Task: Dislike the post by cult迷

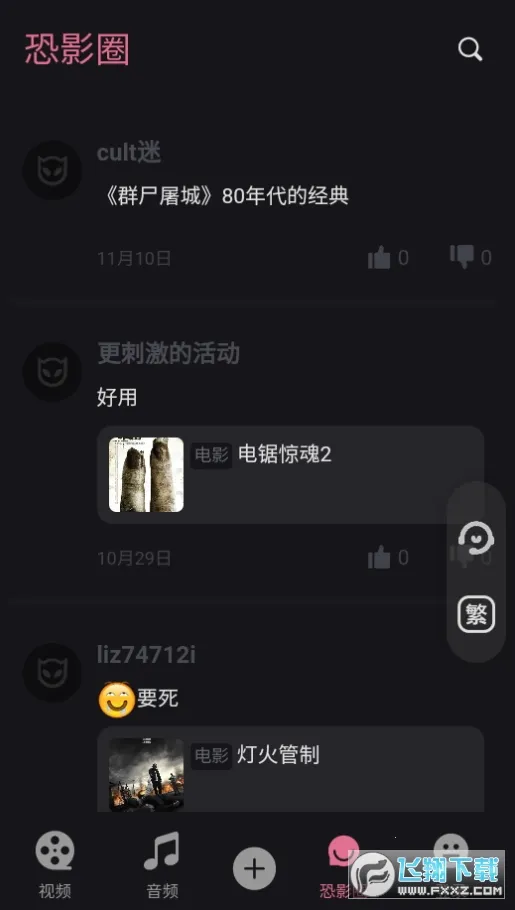Action: click(x=462, y=257)
